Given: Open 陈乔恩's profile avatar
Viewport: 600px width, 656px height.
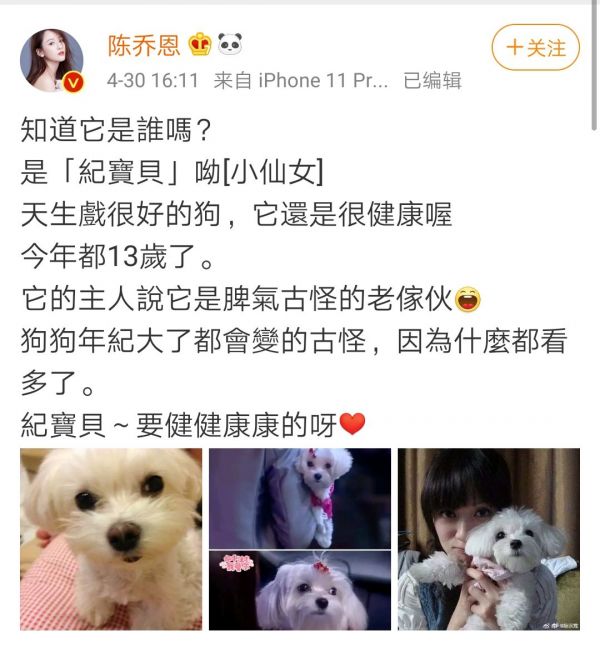Looking at the screenshot, I should [52, 58].
